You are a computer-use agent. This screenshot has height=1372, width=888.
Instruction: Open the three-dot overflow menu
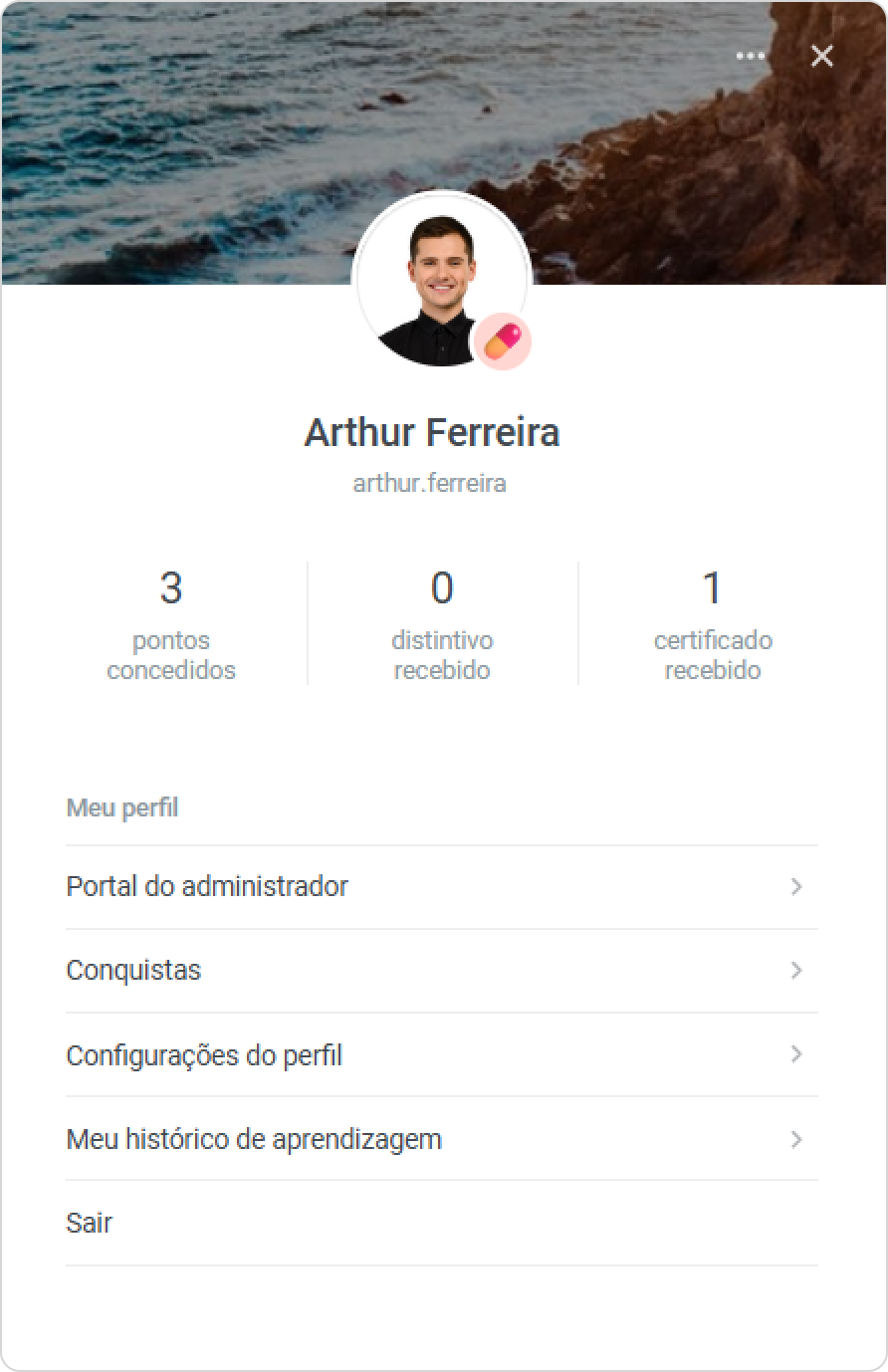(751, 56)
